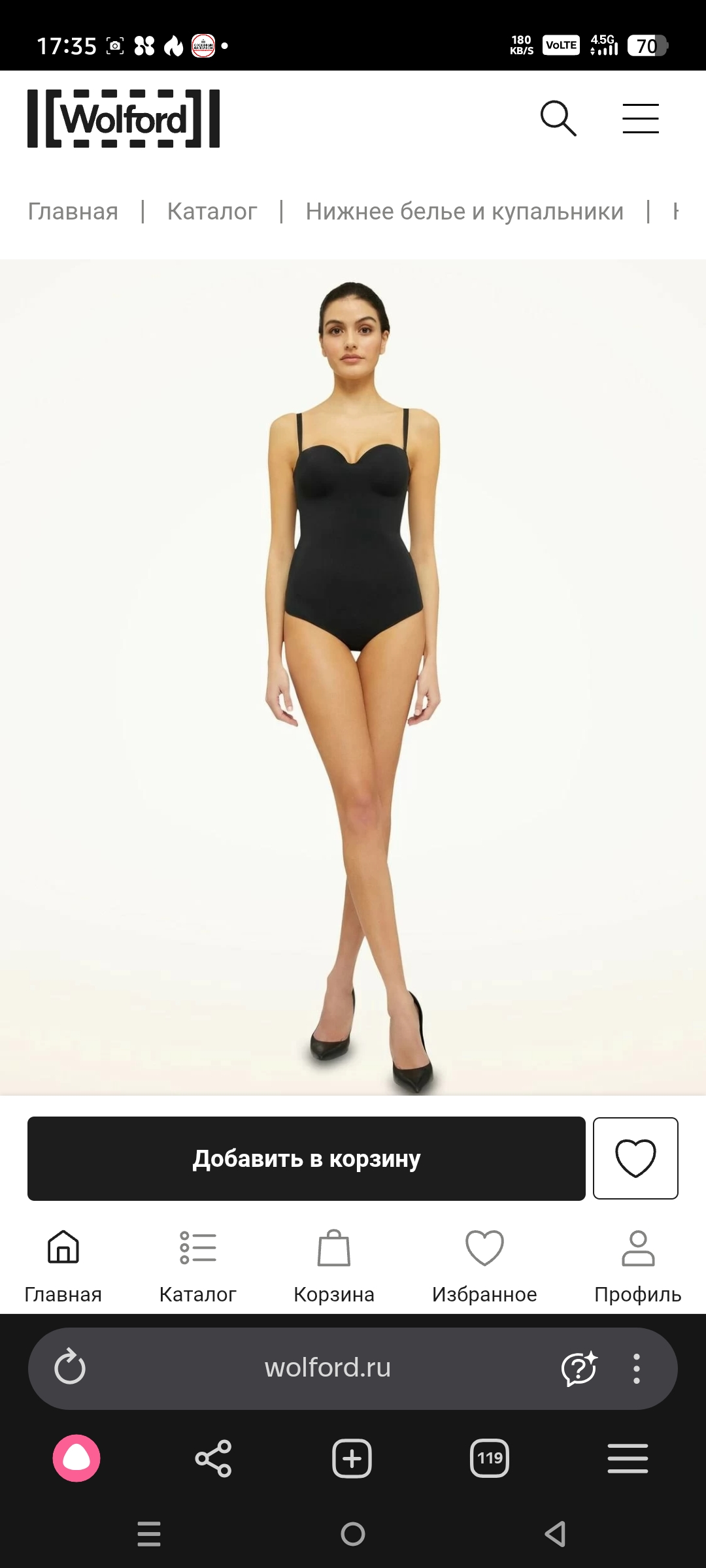Screen dimensions: 706x1568
Task: Open a new browser tab
Action: point(352,1458)
